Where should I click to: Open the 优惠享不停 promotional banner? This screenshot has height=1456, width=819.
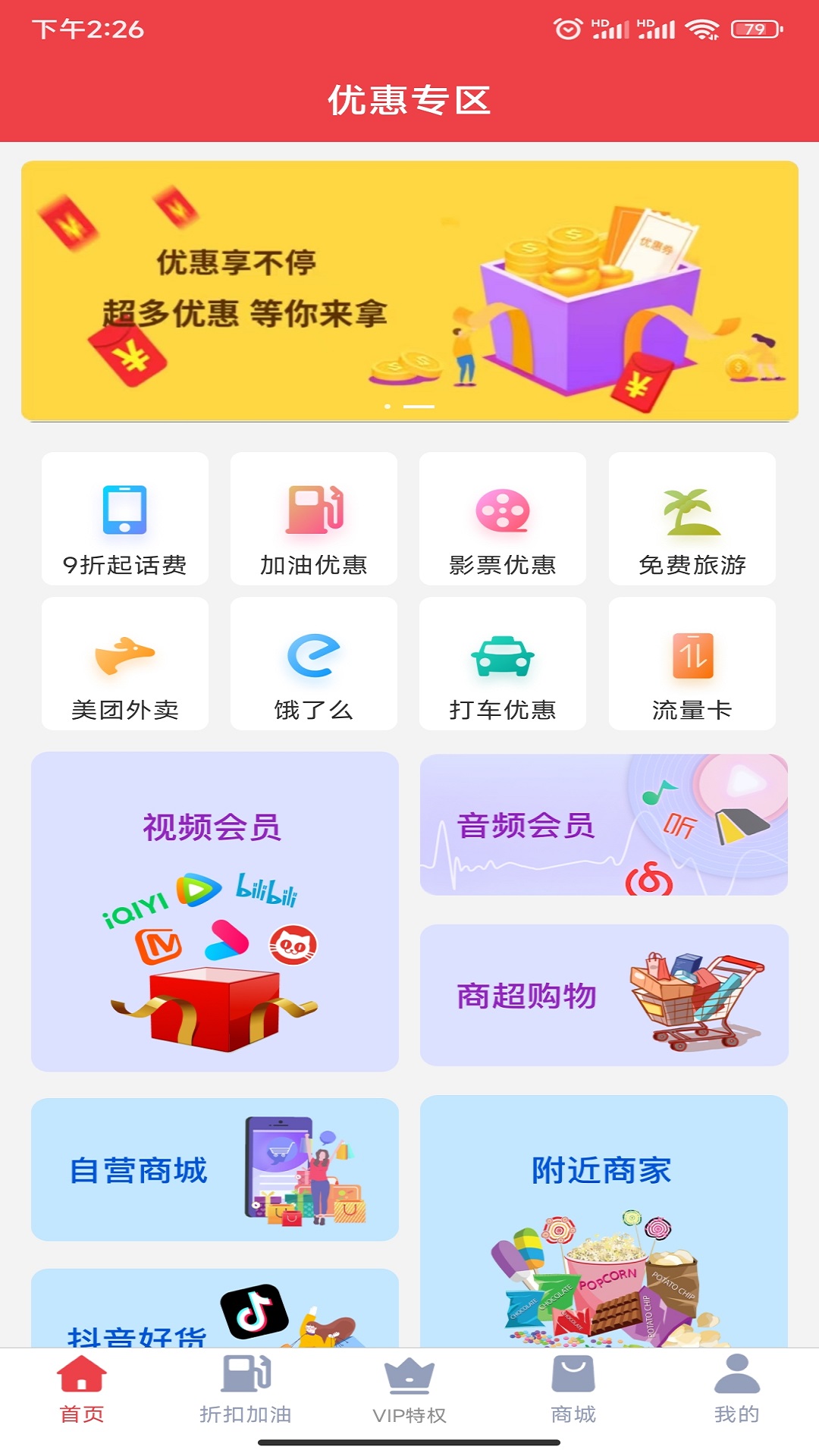(409, 290)
